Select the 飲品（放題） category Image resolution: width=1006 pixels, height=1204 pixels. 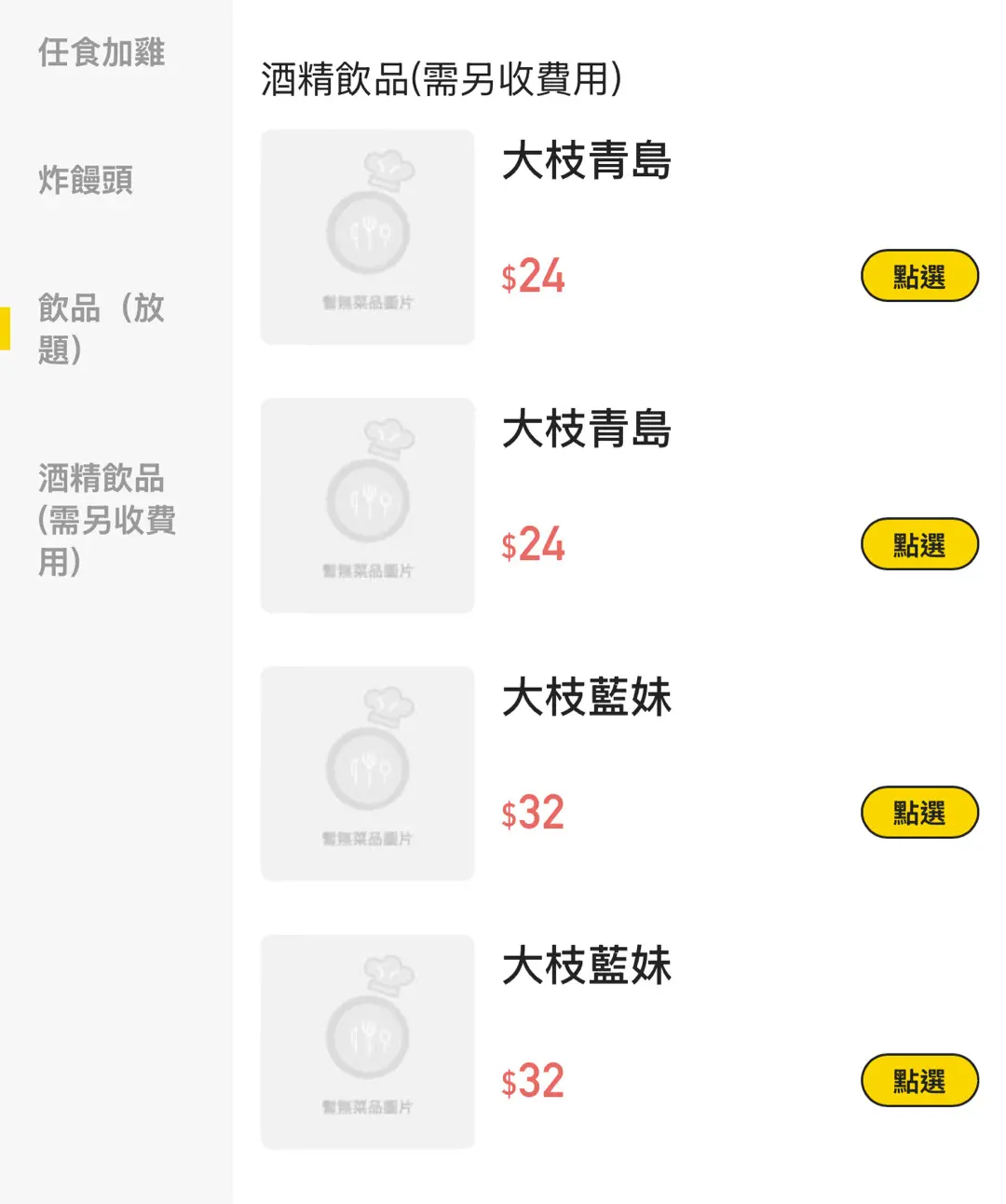click(102, 328)
